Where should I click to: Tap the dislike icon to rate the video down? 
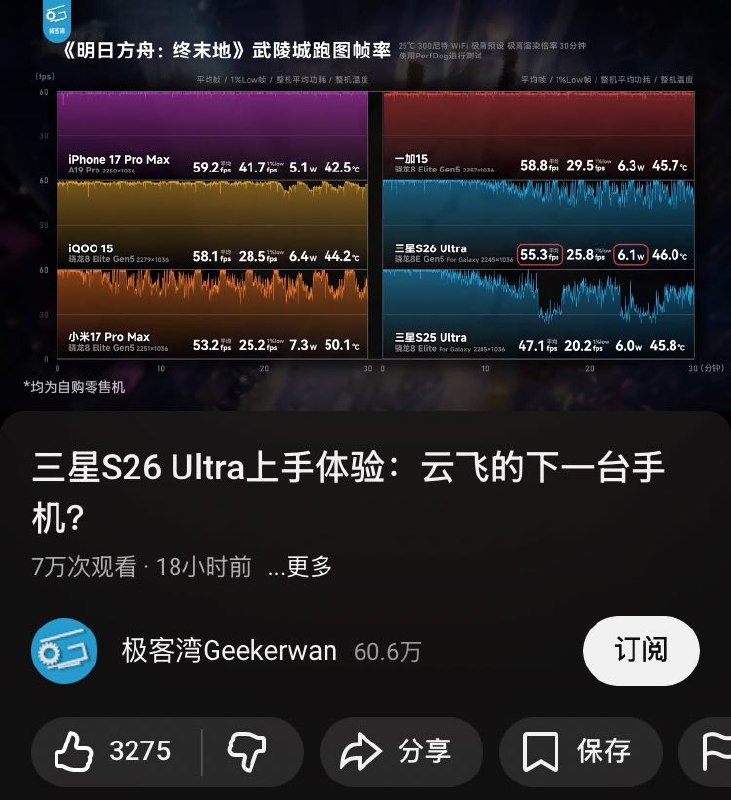tap(249, 751)
